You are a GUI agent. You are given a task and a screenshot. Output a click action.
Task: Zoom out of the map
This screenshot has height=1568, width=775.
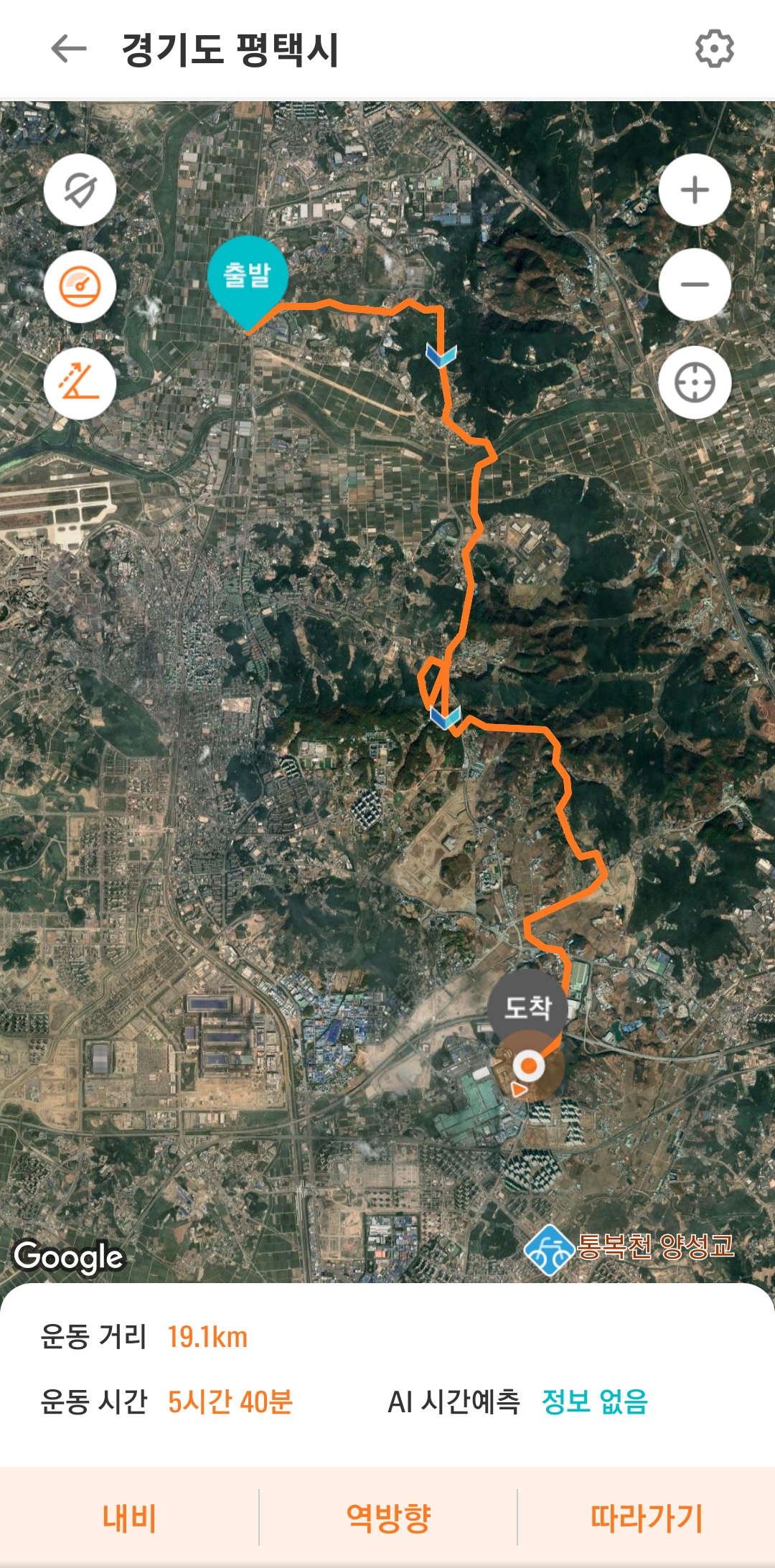pyautogui.click(x=695, y=284)
